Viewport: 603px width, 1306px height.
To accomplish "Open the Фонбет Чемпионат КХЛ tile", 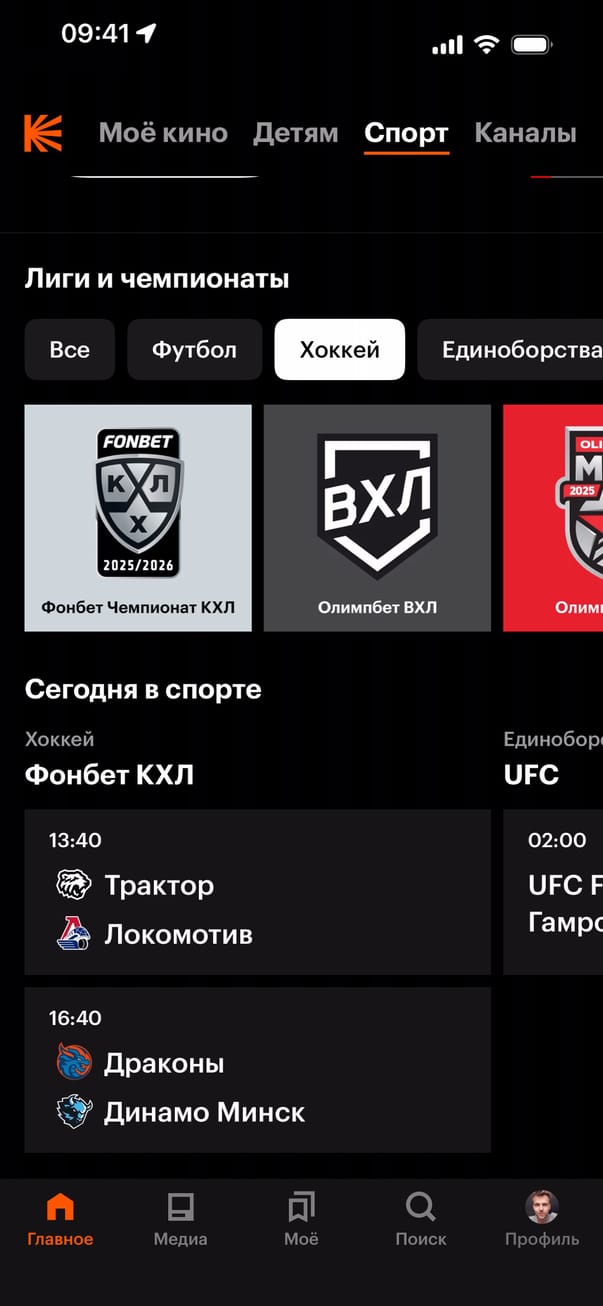I will [x=138, y=518].
